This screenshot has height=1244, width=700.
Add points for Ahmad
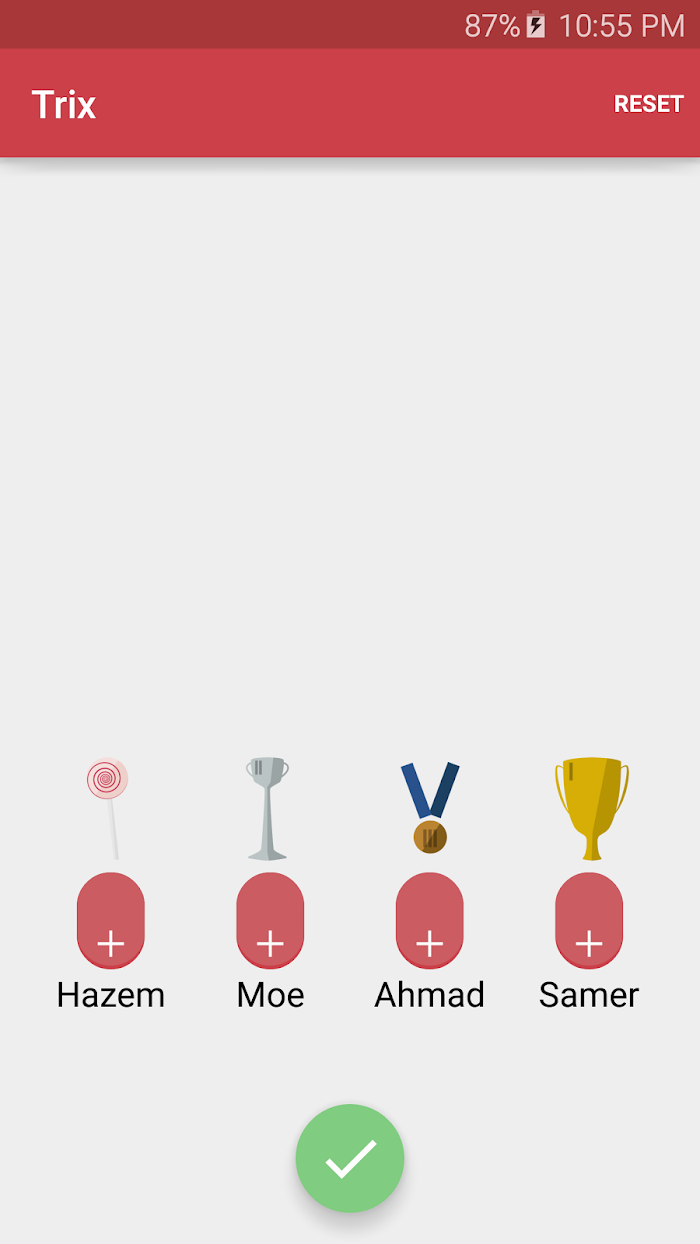[x=430, y=920]
